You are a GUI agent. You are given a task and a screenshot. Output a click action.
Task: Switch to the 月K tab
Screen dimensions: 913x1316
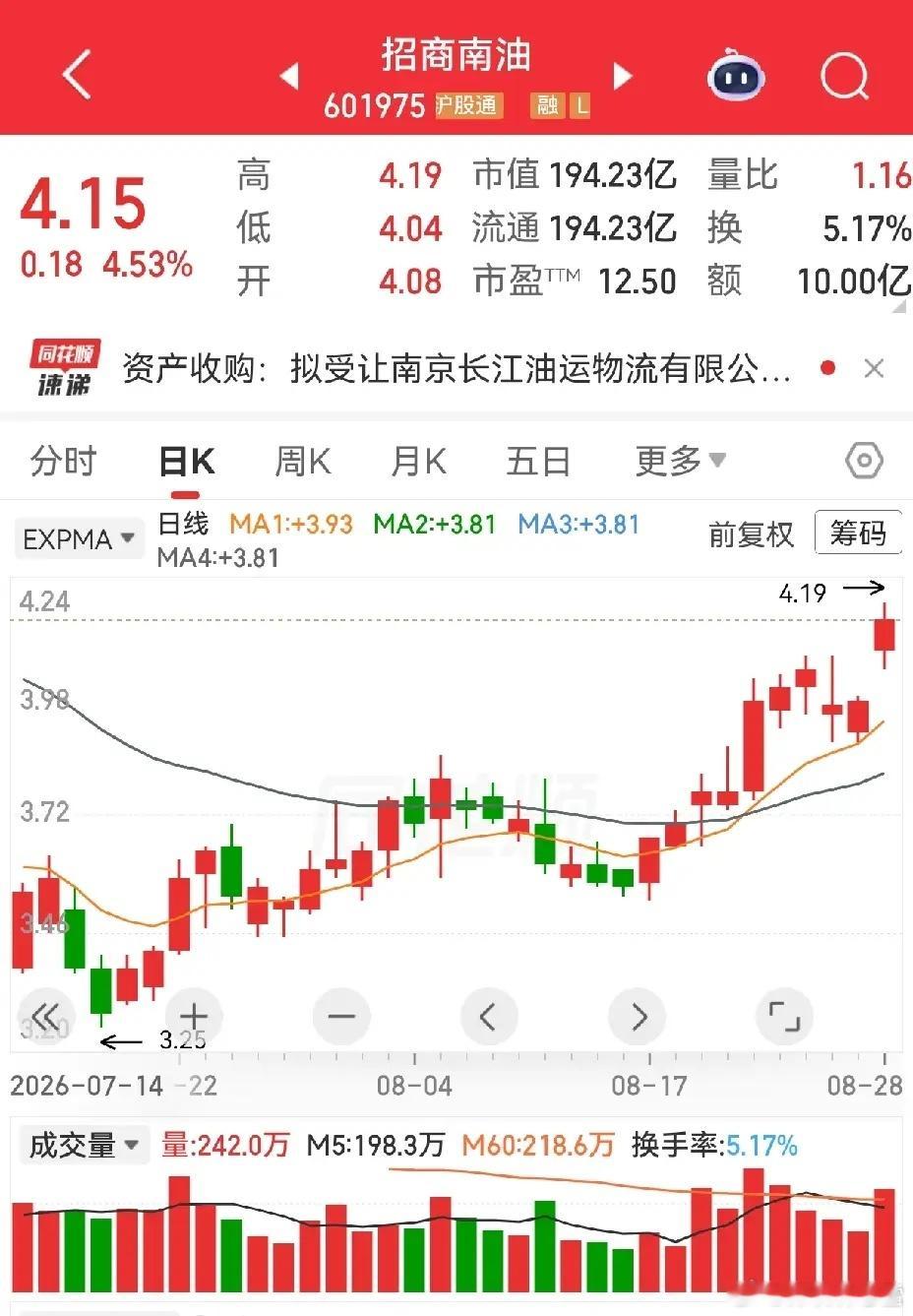[x=418, y=461]
